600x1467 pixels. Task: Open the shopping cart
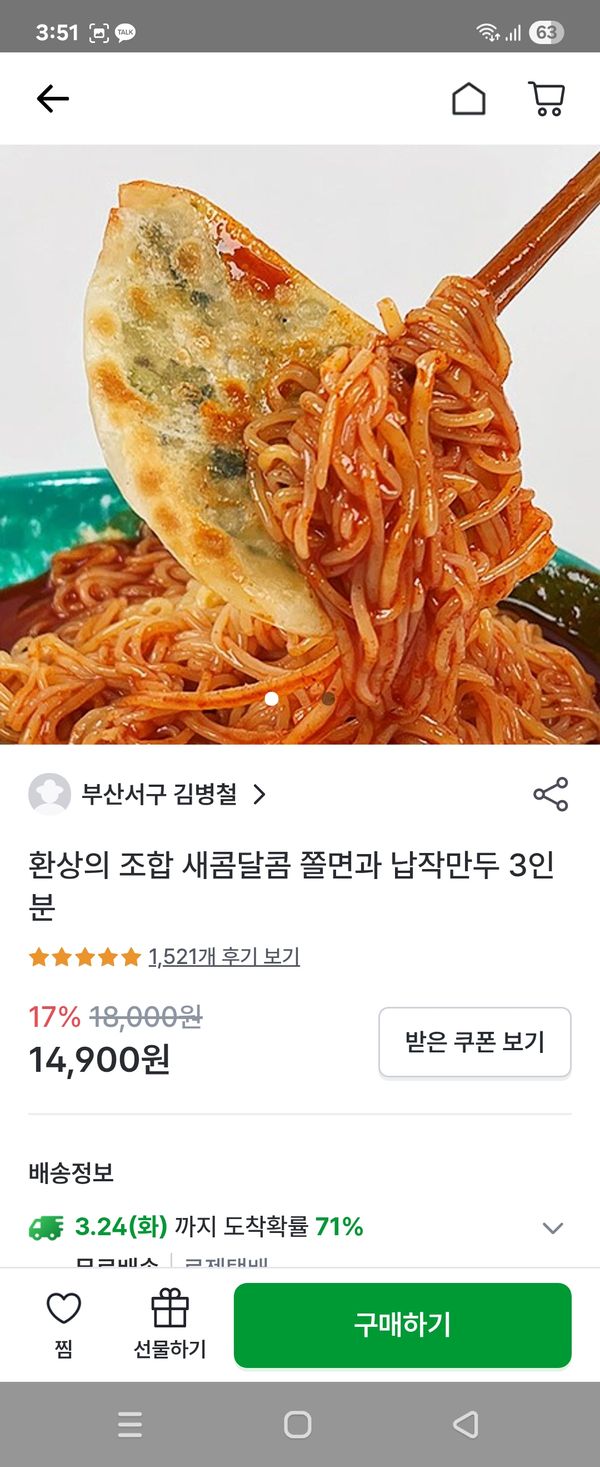tap(546, 99)
